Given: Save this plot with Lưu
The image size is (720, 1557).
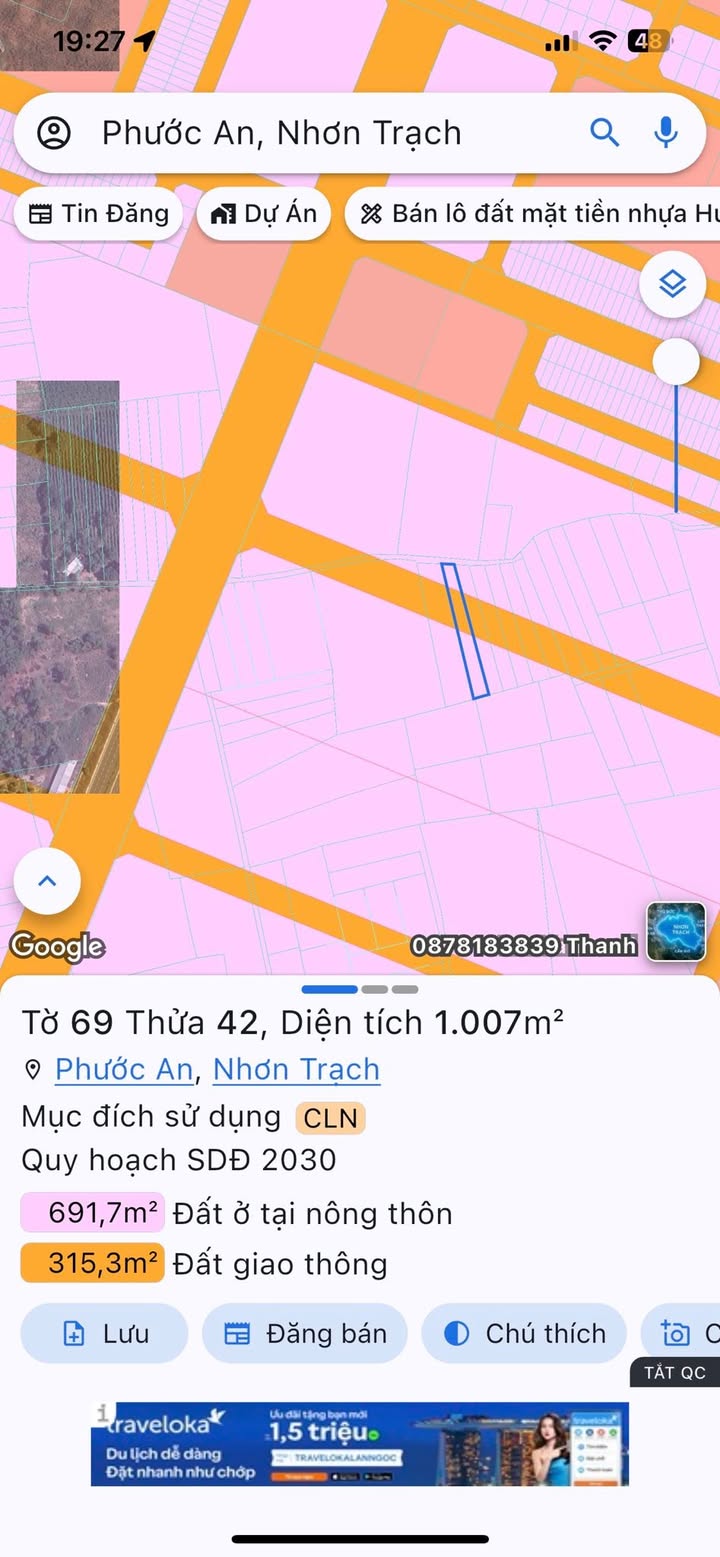Looking at the screenshot, I should tap(104, 1333).
